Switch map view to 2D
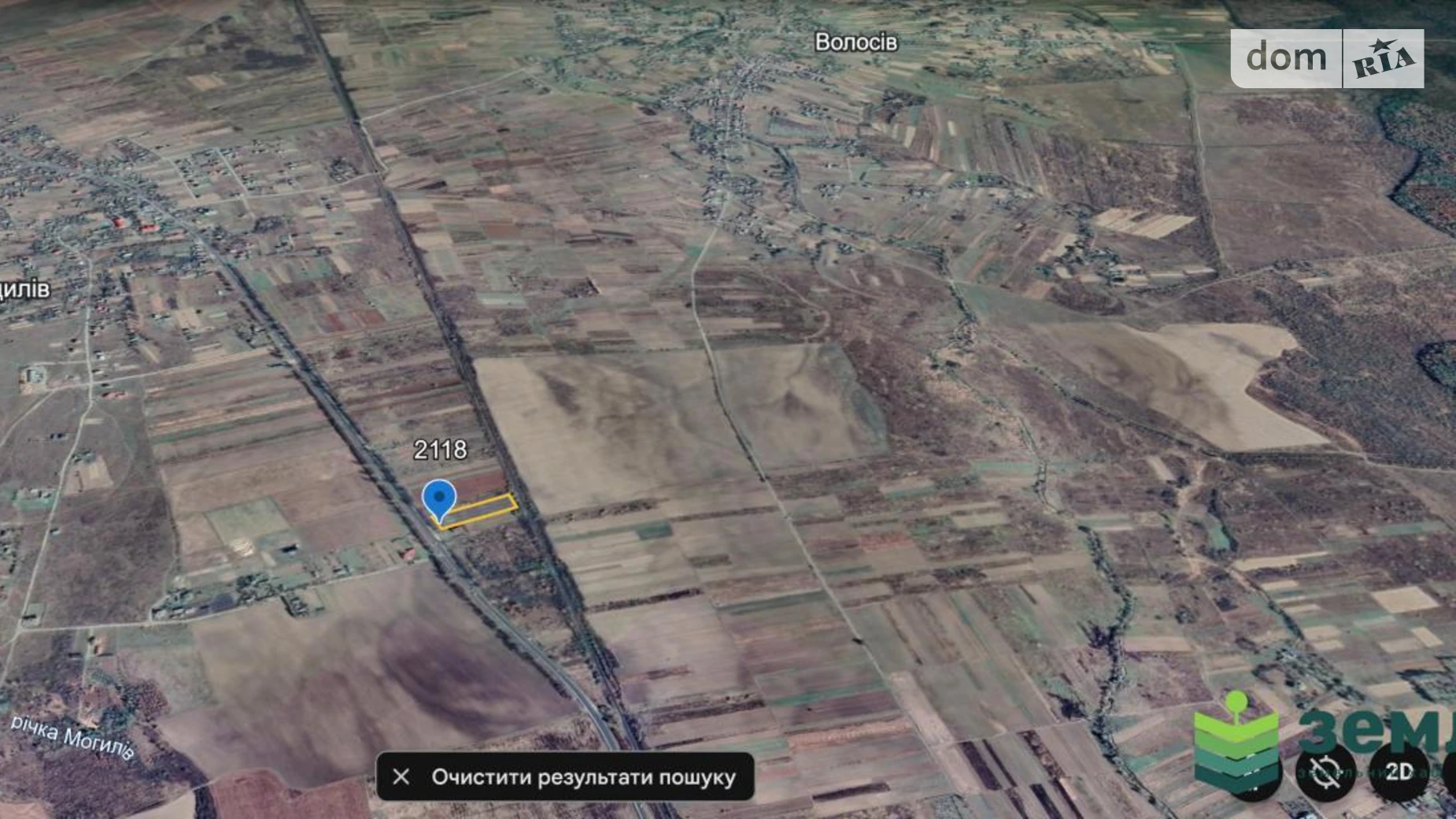Viewport: 1456px width, 819px height. point(1398,773)
